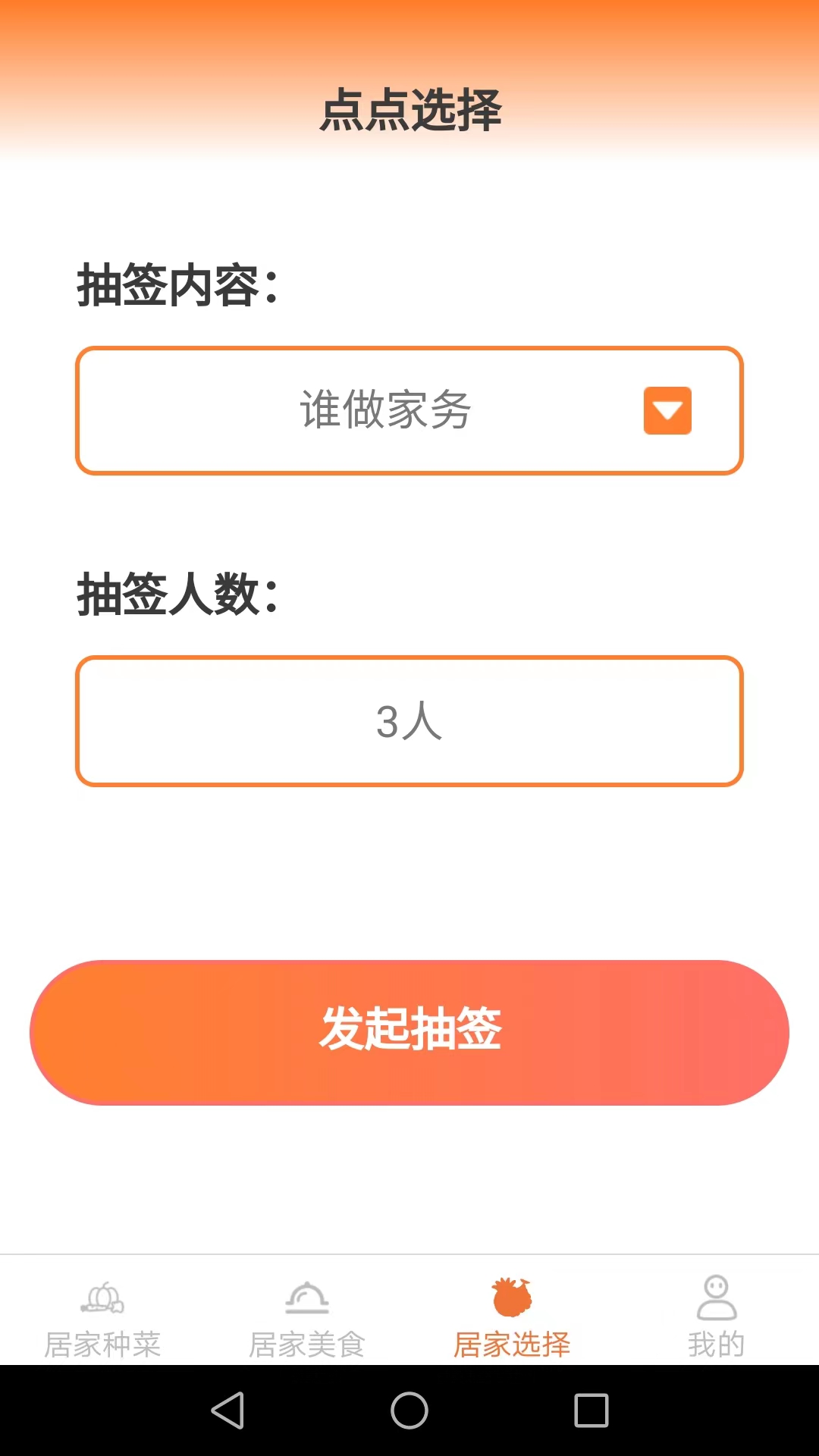The image size is (819, 1456).
Task: Select the 居家选择 tab
Action: click(x=512, y=1318)
